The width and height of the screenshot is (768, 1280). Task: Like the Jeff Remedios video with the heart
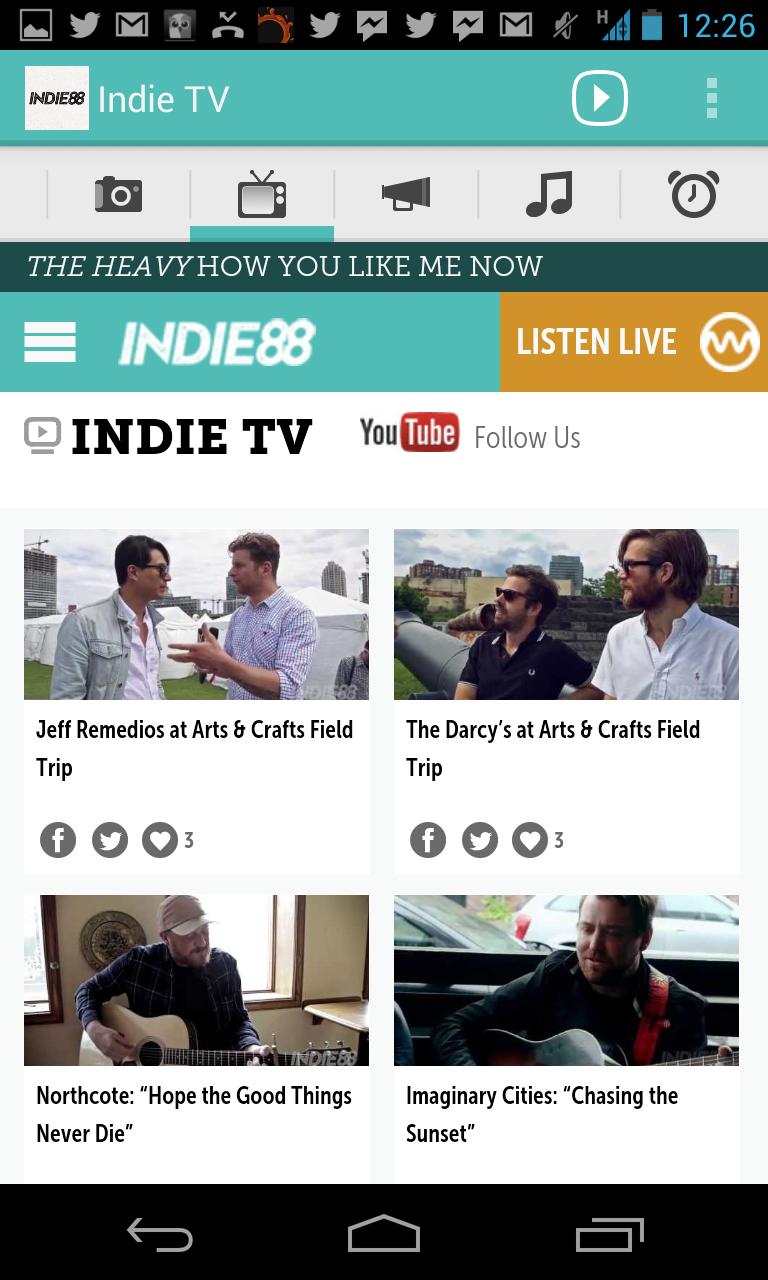pos(159,840)
